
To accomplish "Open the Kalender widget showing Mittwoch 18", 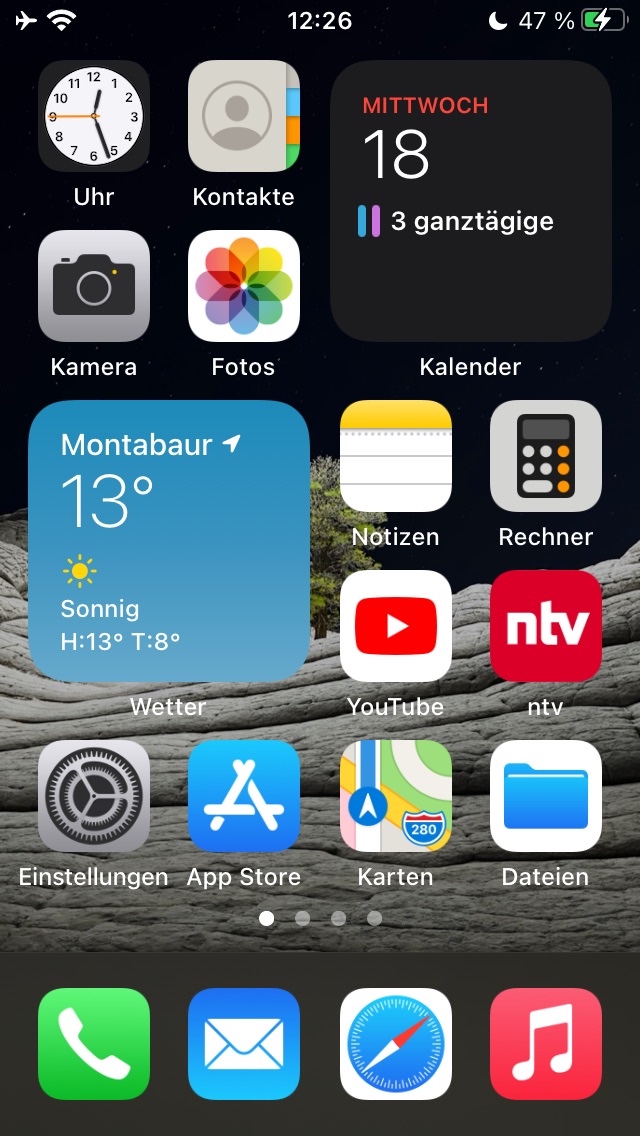I will (x=471, y=201).
